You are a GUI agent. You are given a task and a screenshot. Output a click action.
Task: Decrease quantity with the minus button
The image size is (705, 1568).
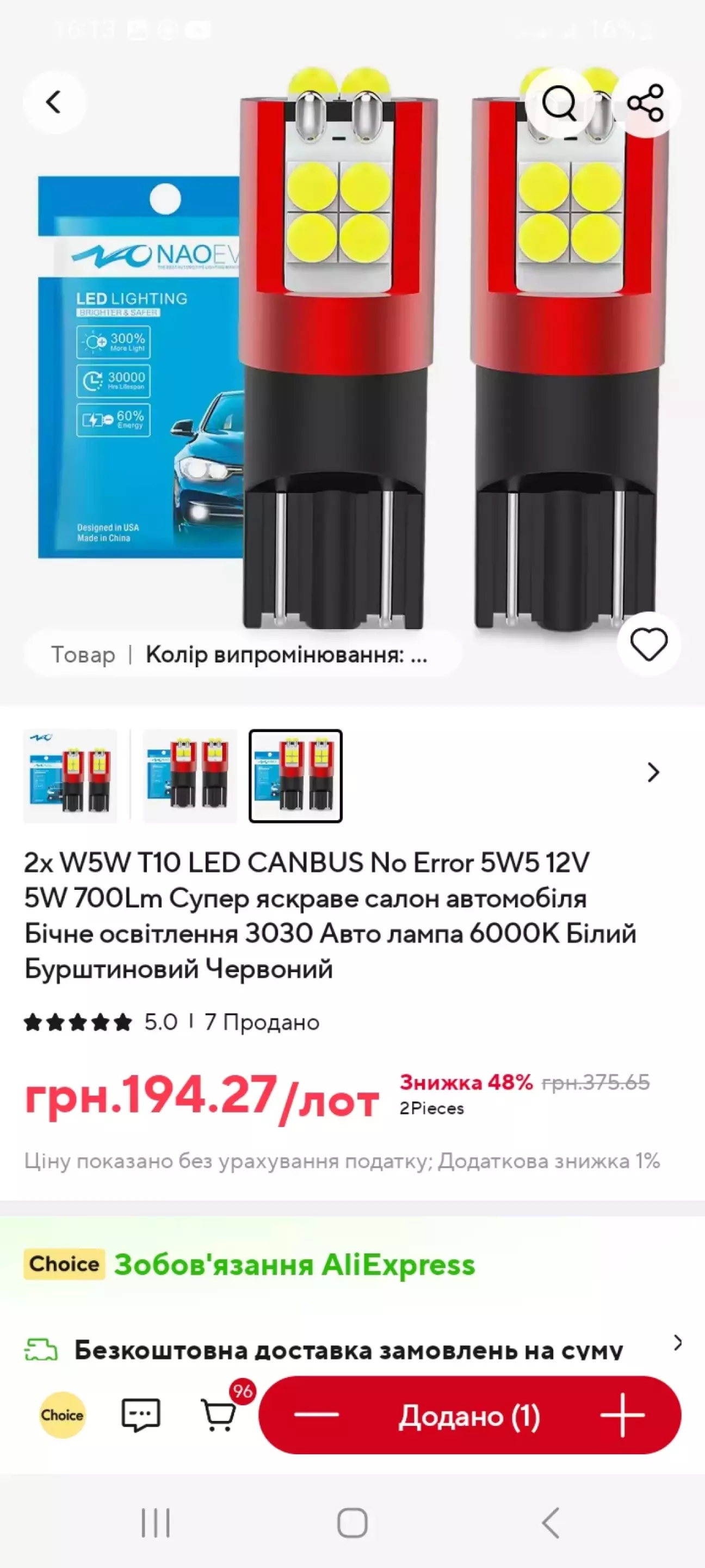coord(316,1415)
